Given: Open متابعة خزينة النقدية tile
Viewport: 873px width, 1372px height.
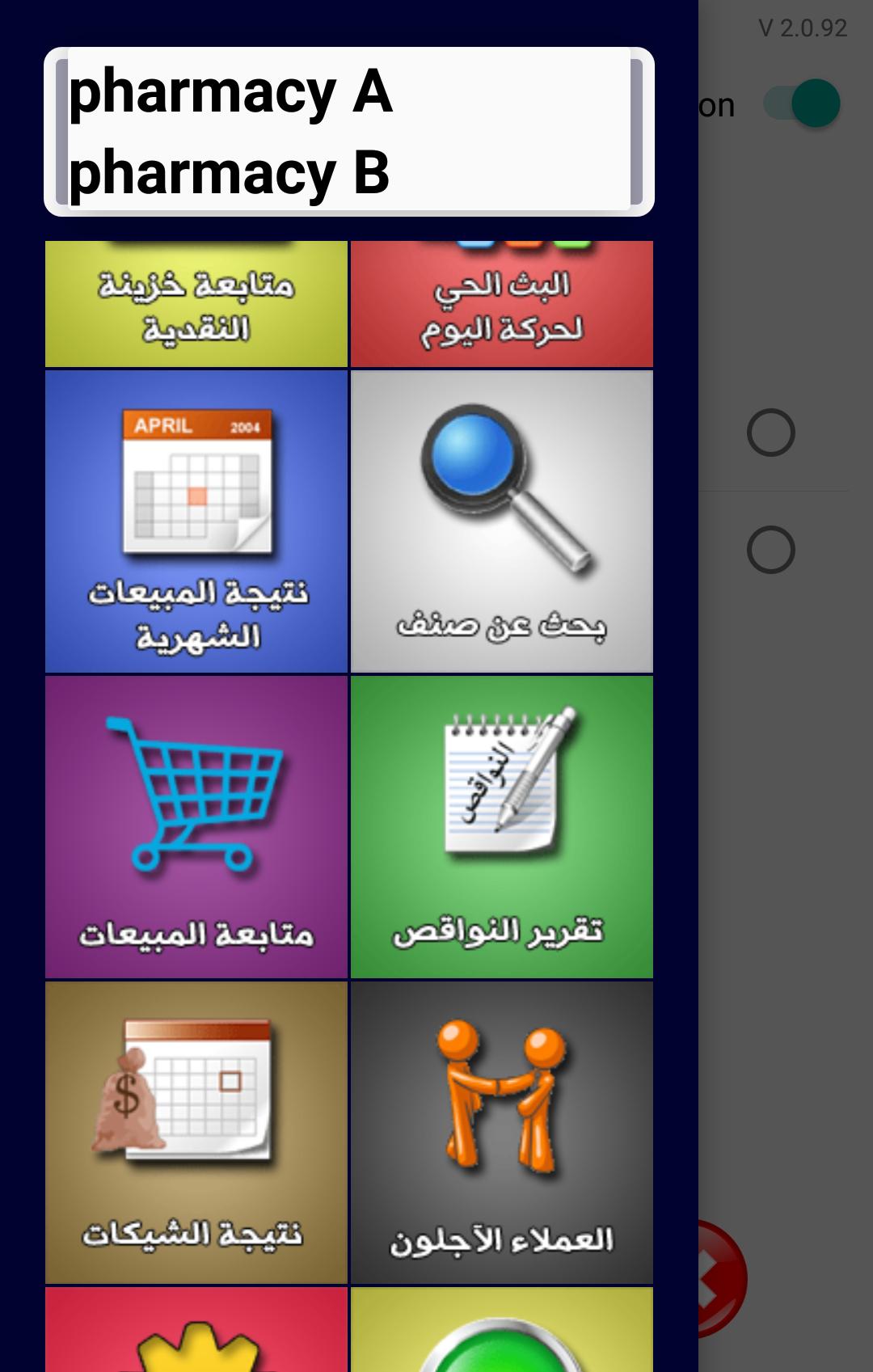Looking at the screenshot, I should click(x=196, y=305).
